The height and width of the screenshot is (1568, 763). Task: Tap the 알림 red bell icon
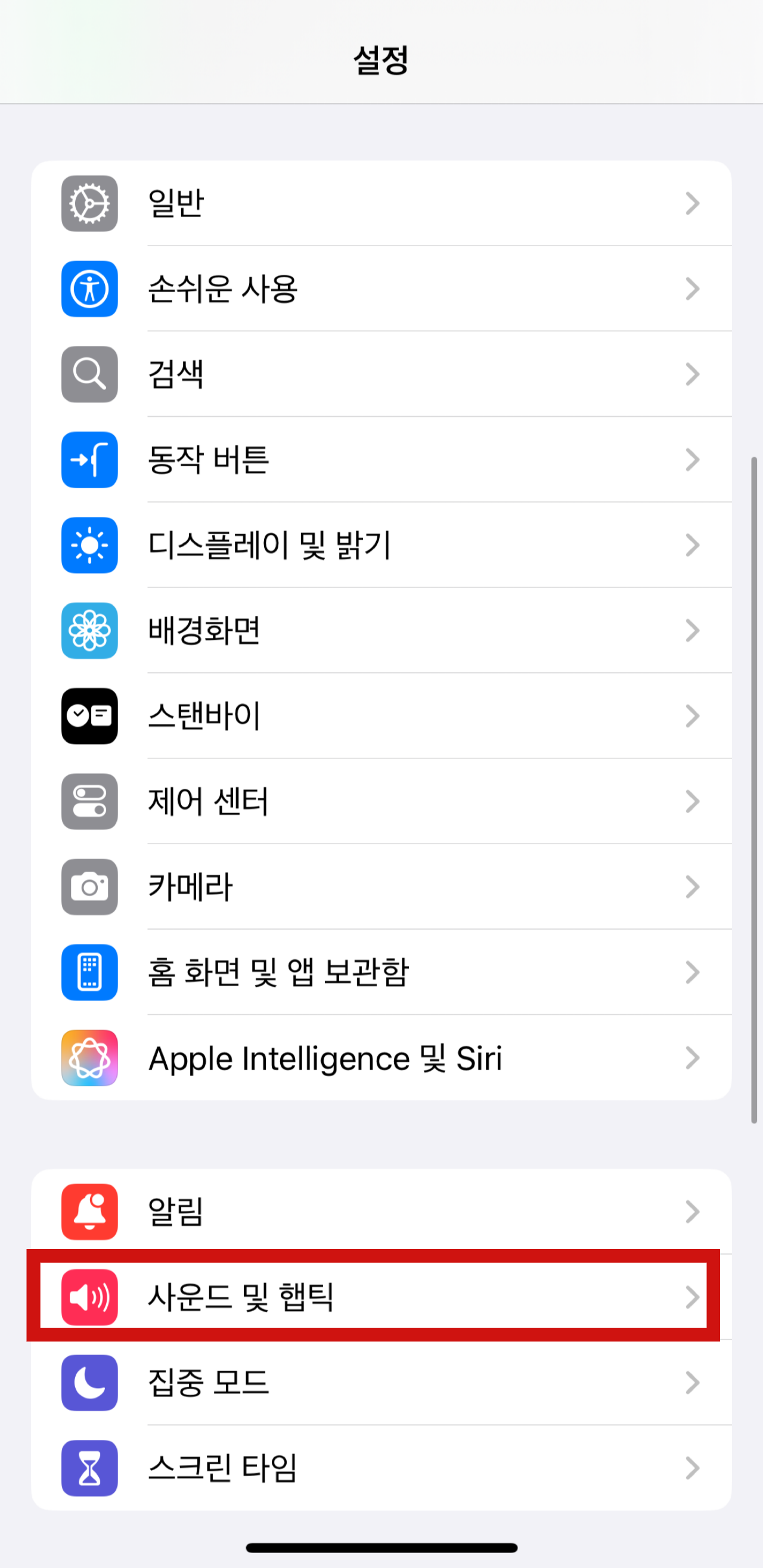[x=89, y=1211]
